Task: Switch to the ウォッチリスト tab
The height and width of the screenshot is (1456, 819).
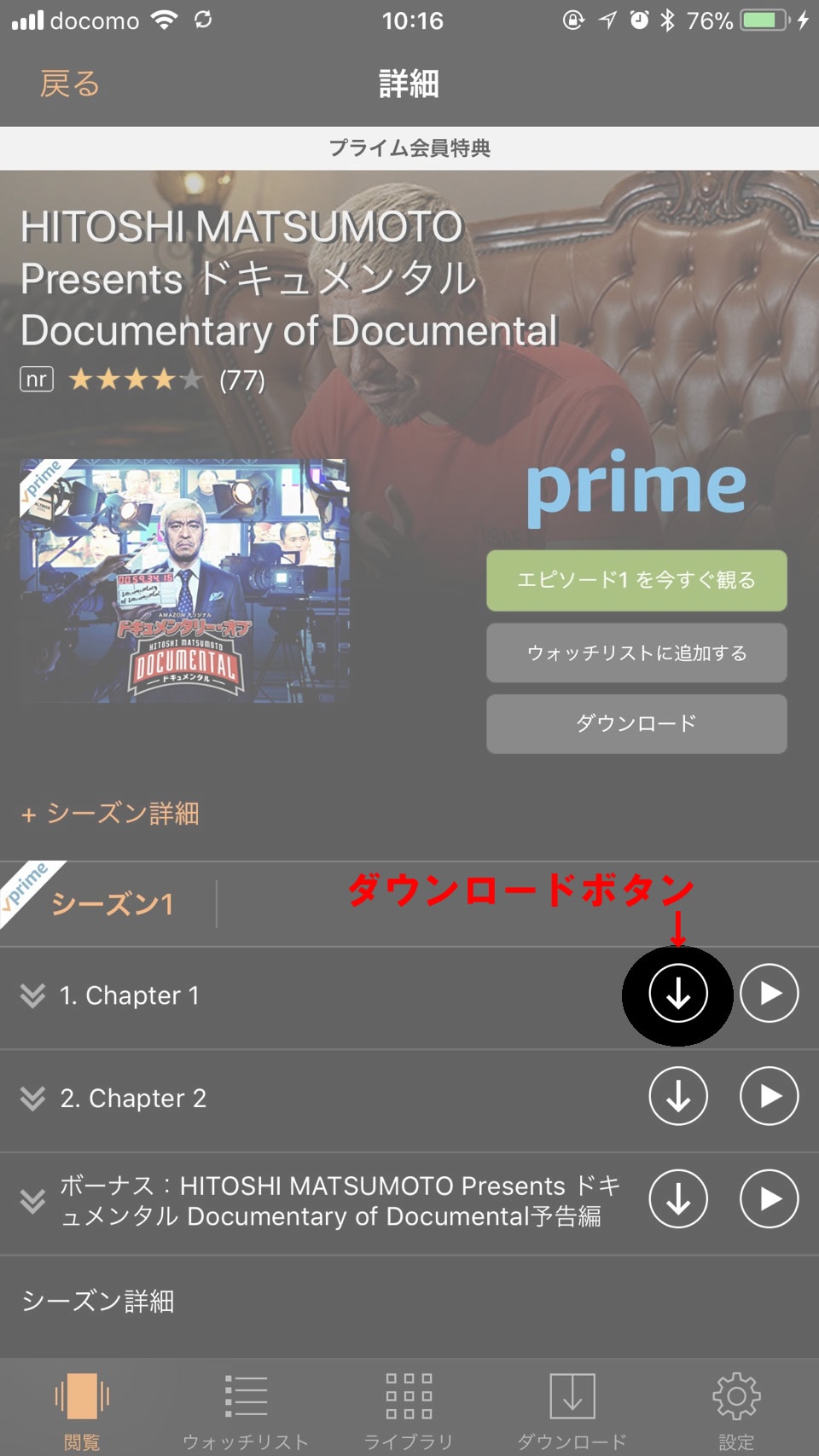Action: click(x=246, y=1409)
